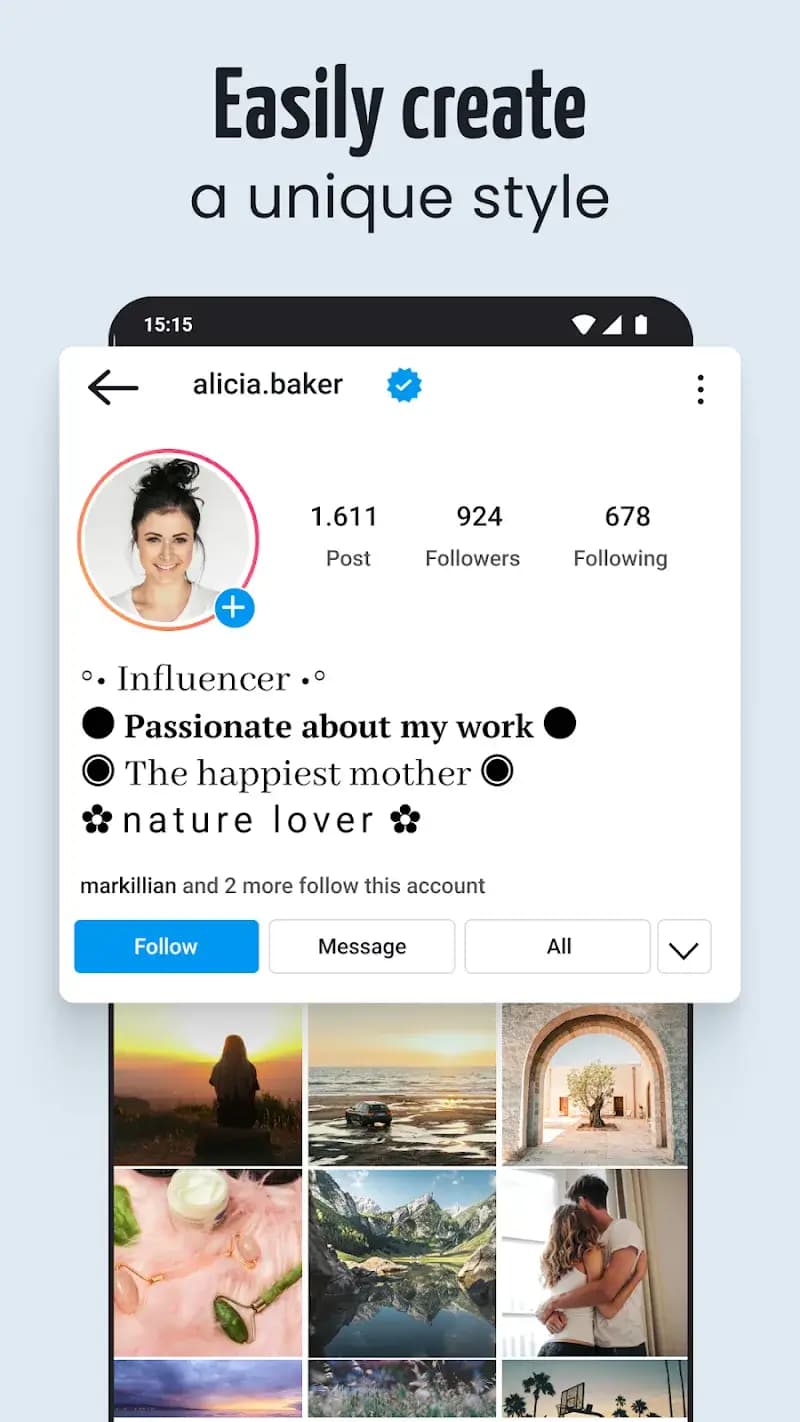Click the Wi-Fi icon in status bar
This screenshot has height=1422, width=800.
(586, 324)
